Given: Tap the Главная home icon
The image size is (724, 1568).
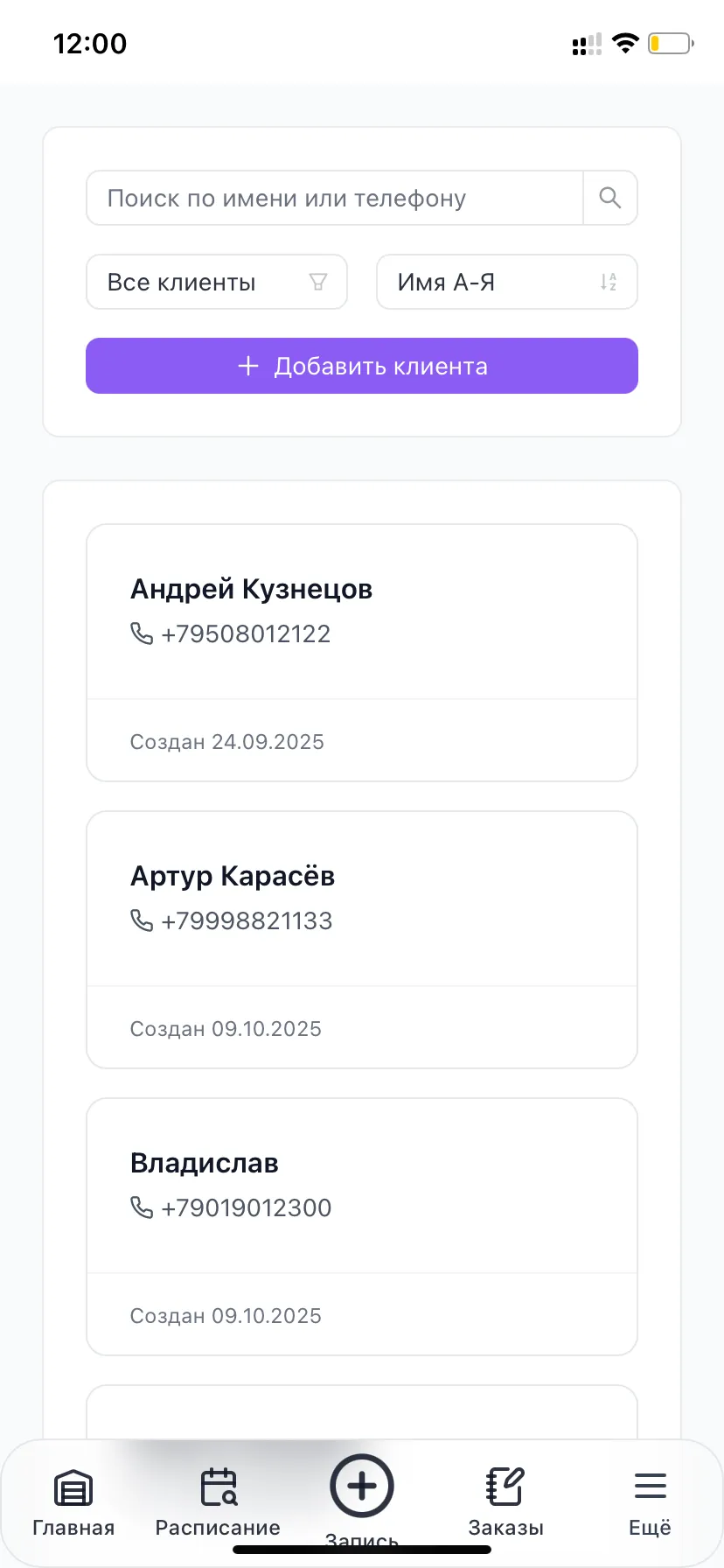Looking at the screenshot, I should click(x=73, y=1486).
